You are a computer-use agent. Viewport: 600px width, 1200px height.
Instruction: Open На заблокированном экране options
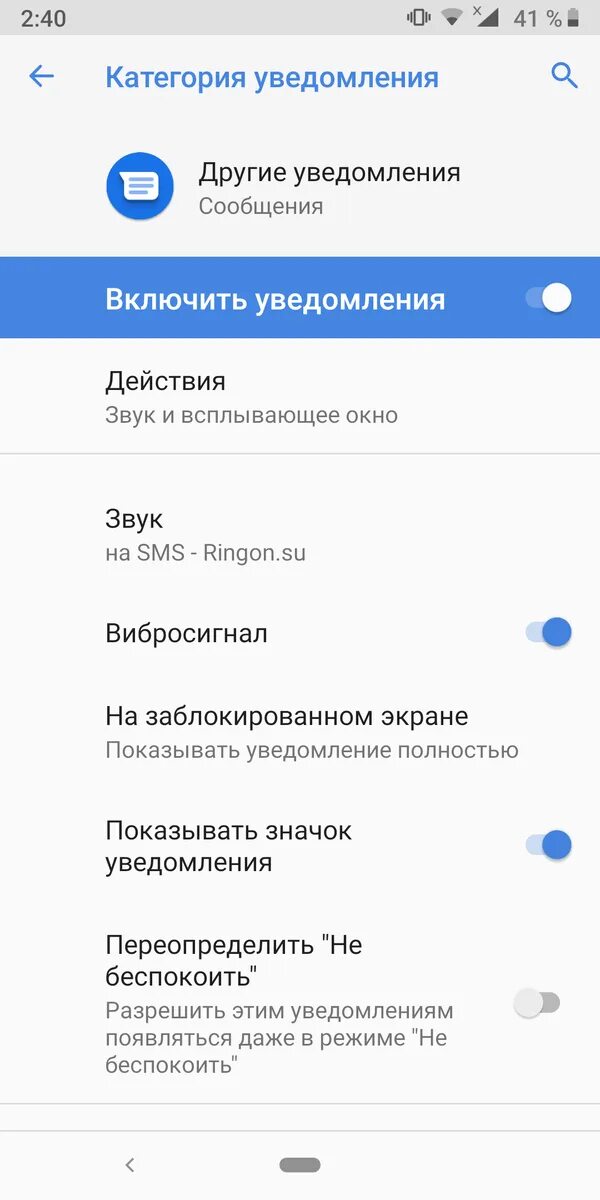click(300, 732)
